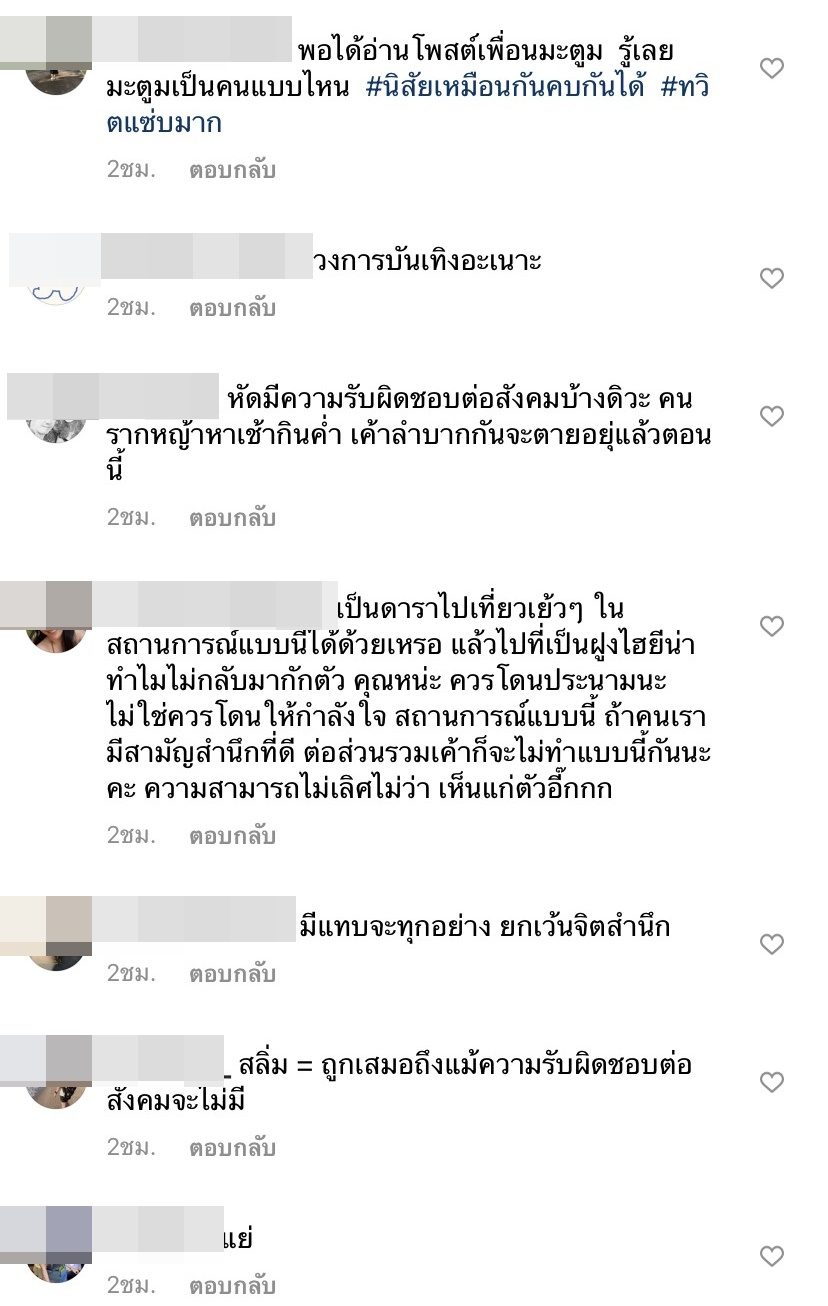Like the วงการบันเทิงอะเนาะ comment

click(771, 278)
